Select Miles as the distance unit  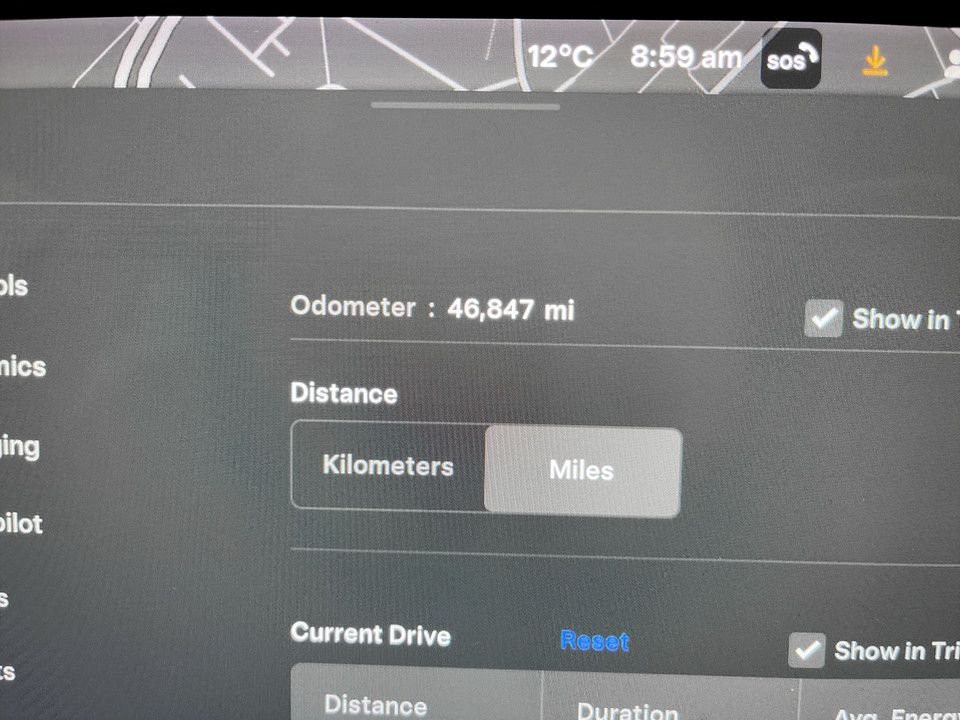[x=582, y=470]
